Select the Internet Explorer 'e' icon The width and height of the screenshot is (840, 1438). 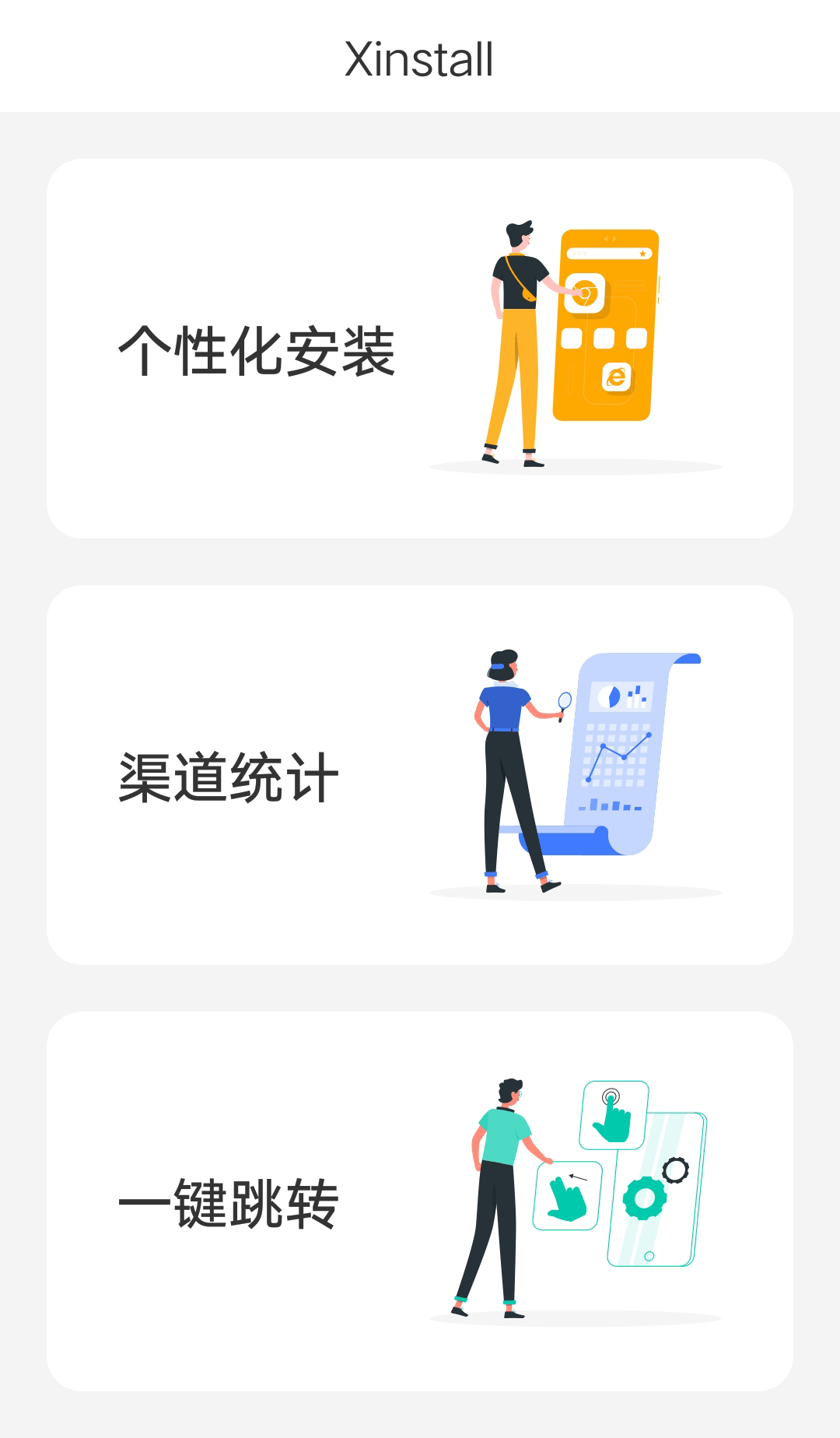tap(617, 377)
